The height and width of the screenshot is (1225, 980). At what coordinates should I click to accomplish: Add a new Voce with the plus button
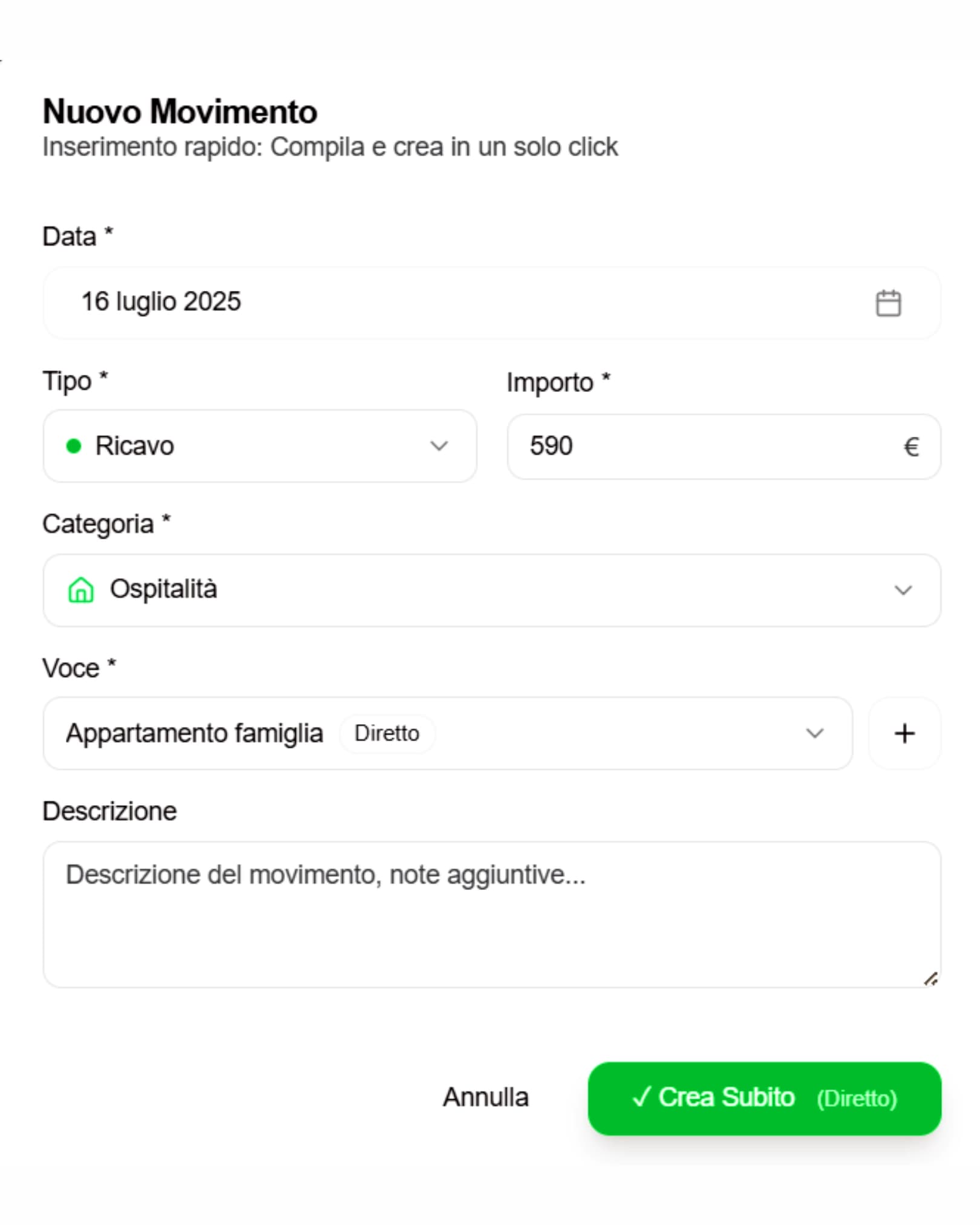[x=904, y=733]
